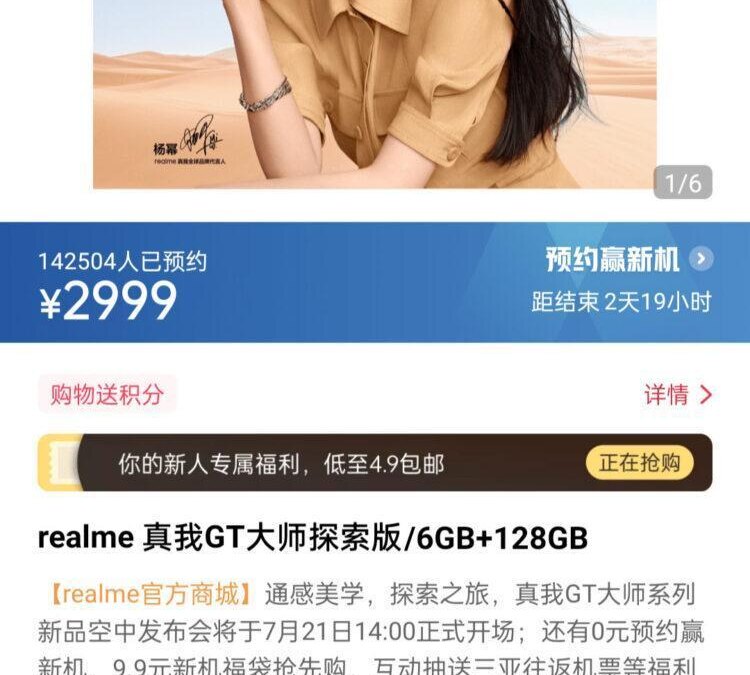
Task: Tap the 购物送积分 tag
Action: pos(107,394)
